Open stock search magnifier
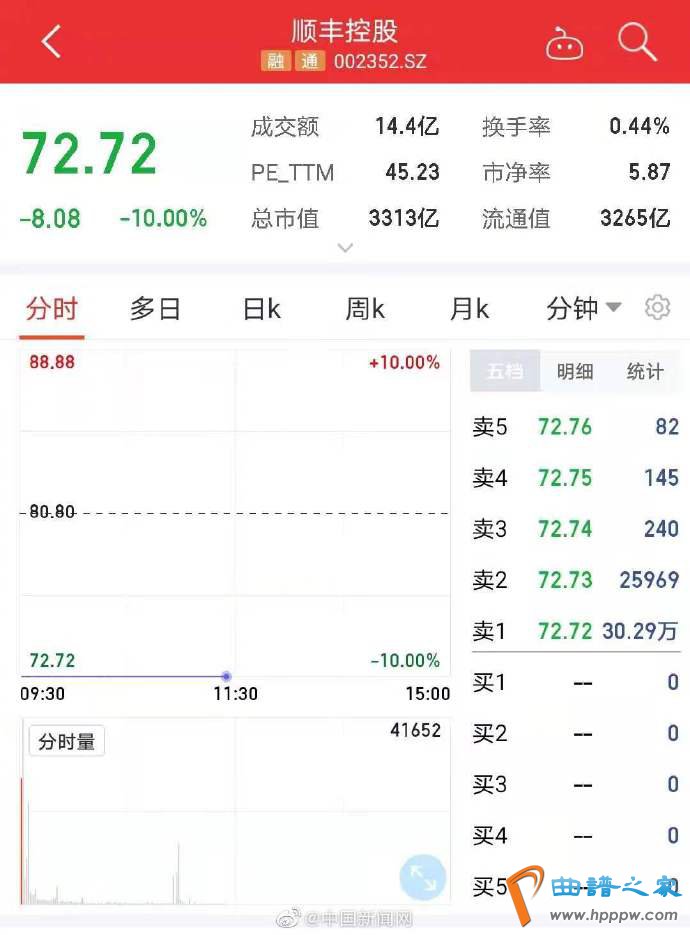This screenshot has width=690, height=935. pyautogui.click(x=636, y=42)
